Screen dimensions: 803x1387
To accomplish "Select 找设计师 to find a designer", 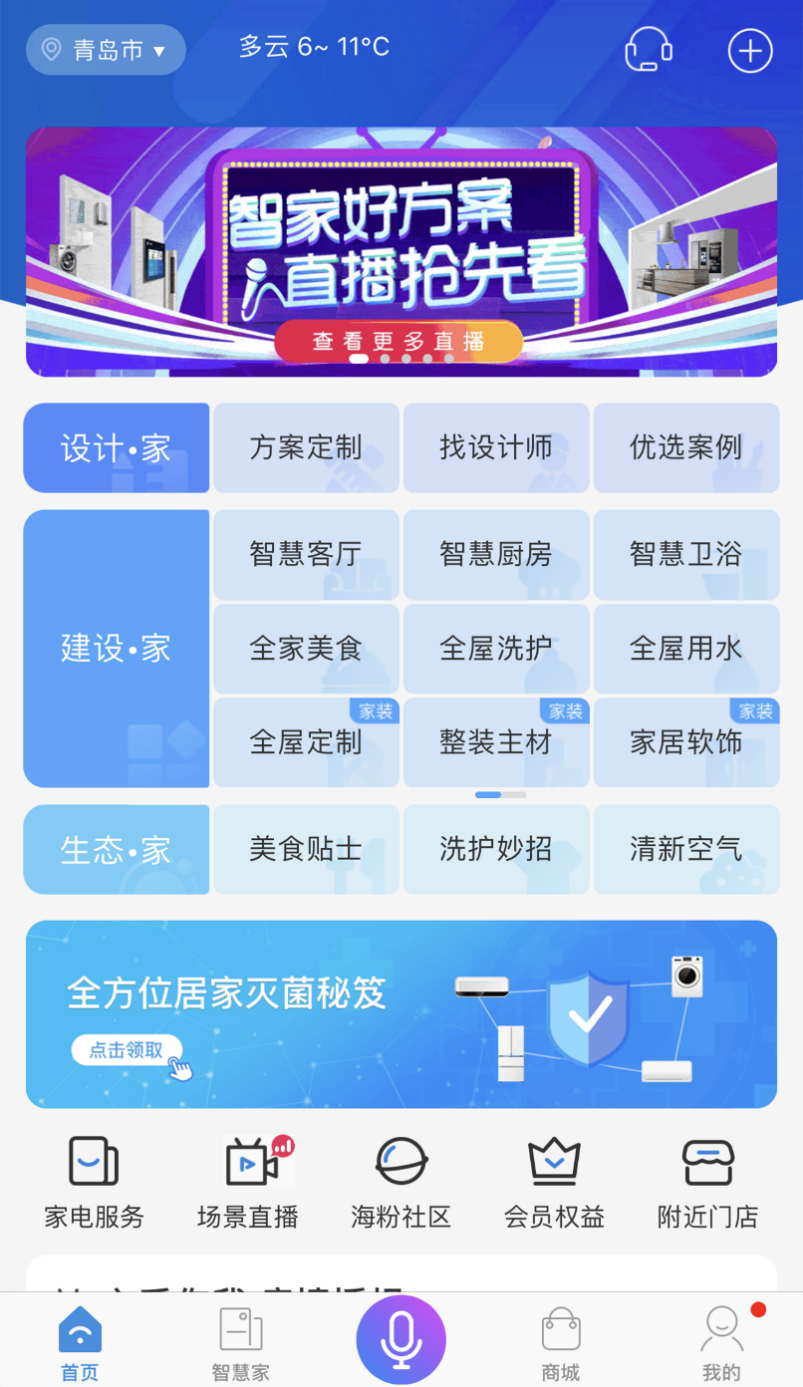I will [x=496, y=448].
